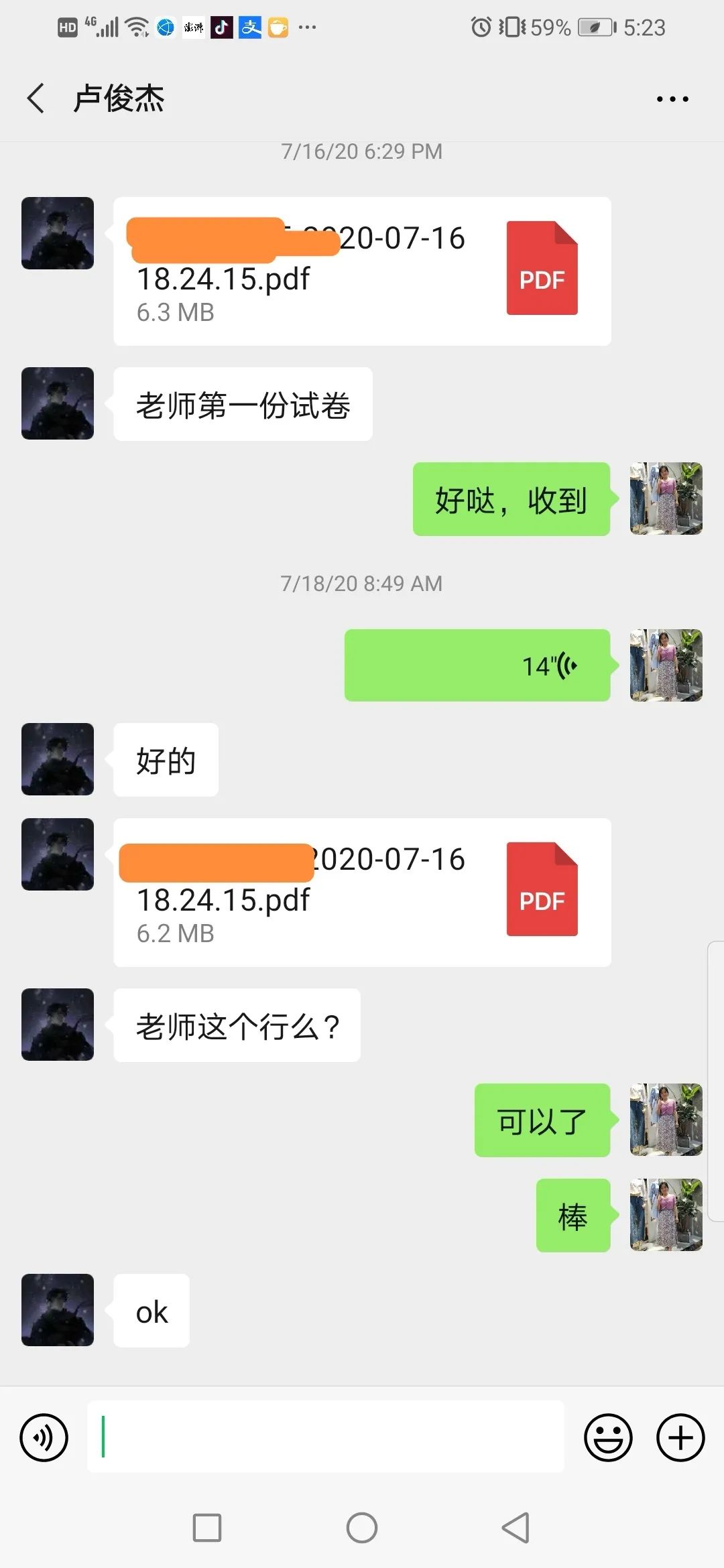Go back from the chat with 卢俊杰
Image resolution: width=724 pixels, height=1568 pixels.
(36, 99)
